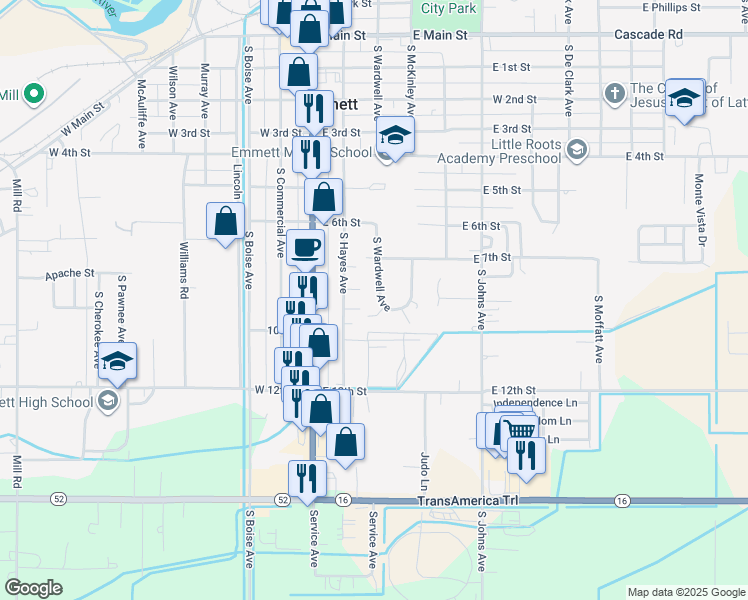
Task: Open the restaurant marker below the shopping cart
Action: 526,455
